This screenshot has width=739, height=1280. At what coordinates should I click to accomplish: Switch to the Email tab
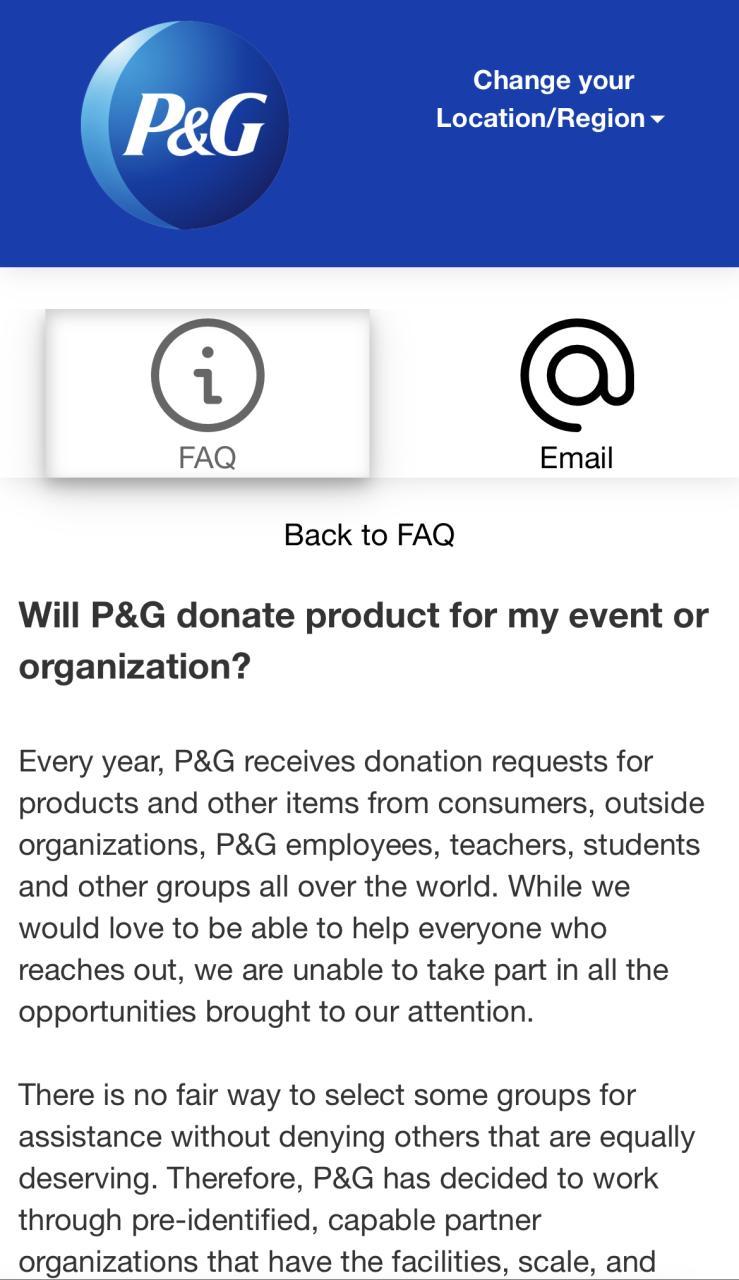(576, 394)
